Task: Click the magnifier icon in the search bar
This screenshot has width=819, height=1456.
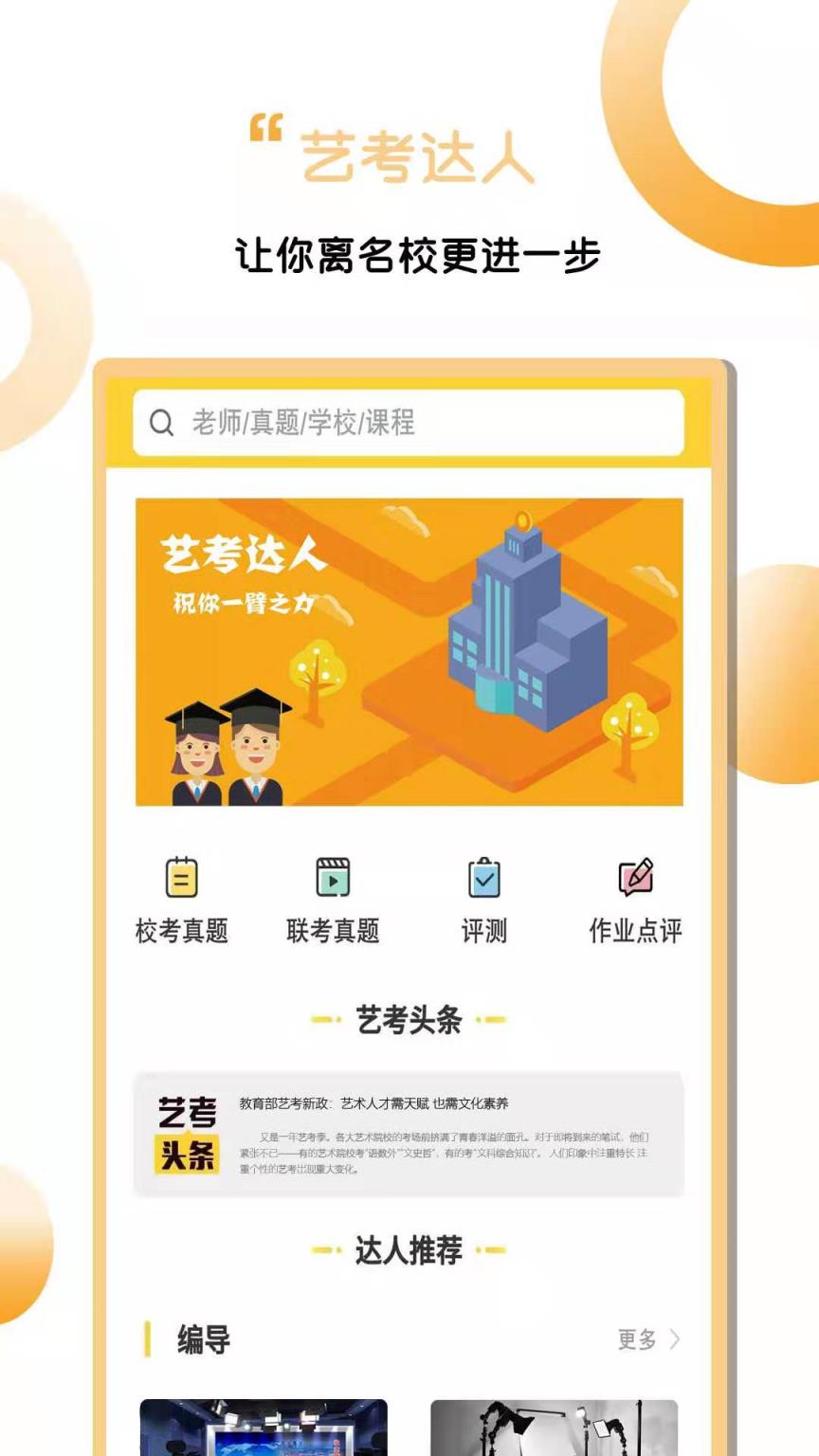Action: 161,421
